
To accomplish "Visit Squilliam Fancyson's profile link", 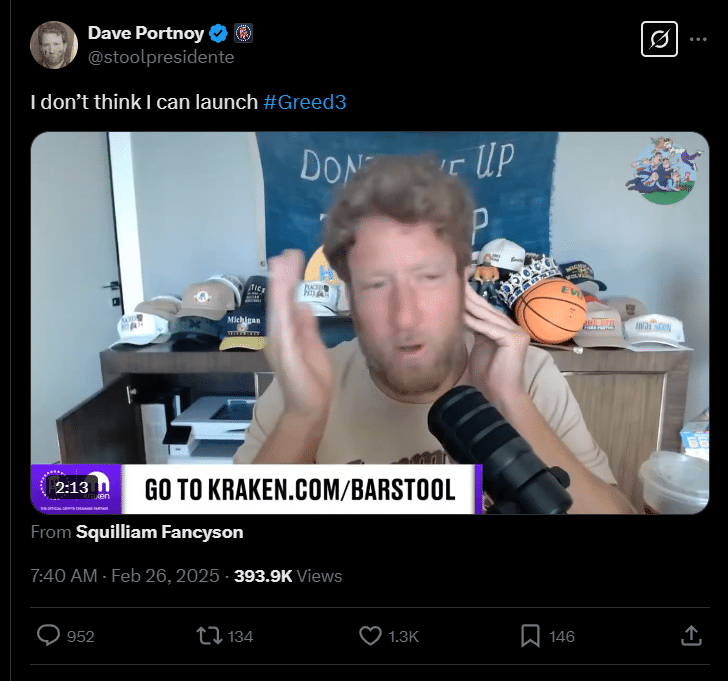I will tap(159, 532).
